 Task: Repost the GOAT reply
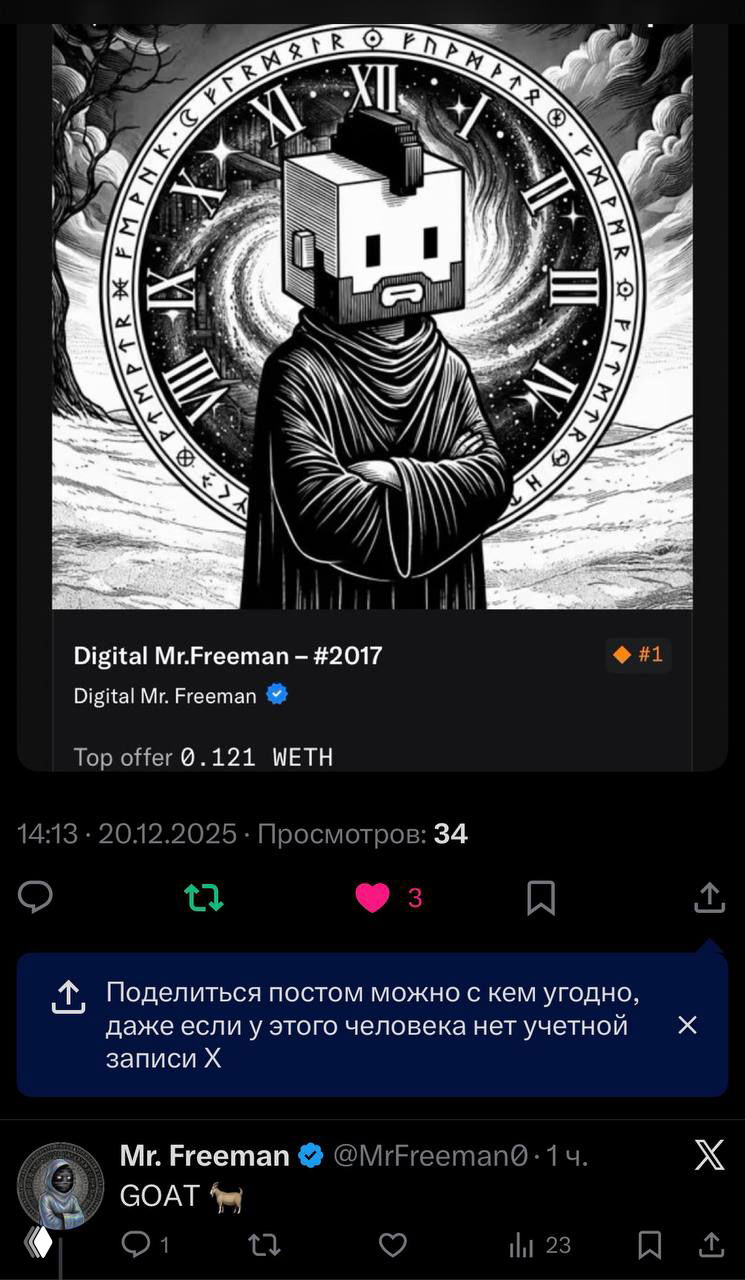point(263,1244)
